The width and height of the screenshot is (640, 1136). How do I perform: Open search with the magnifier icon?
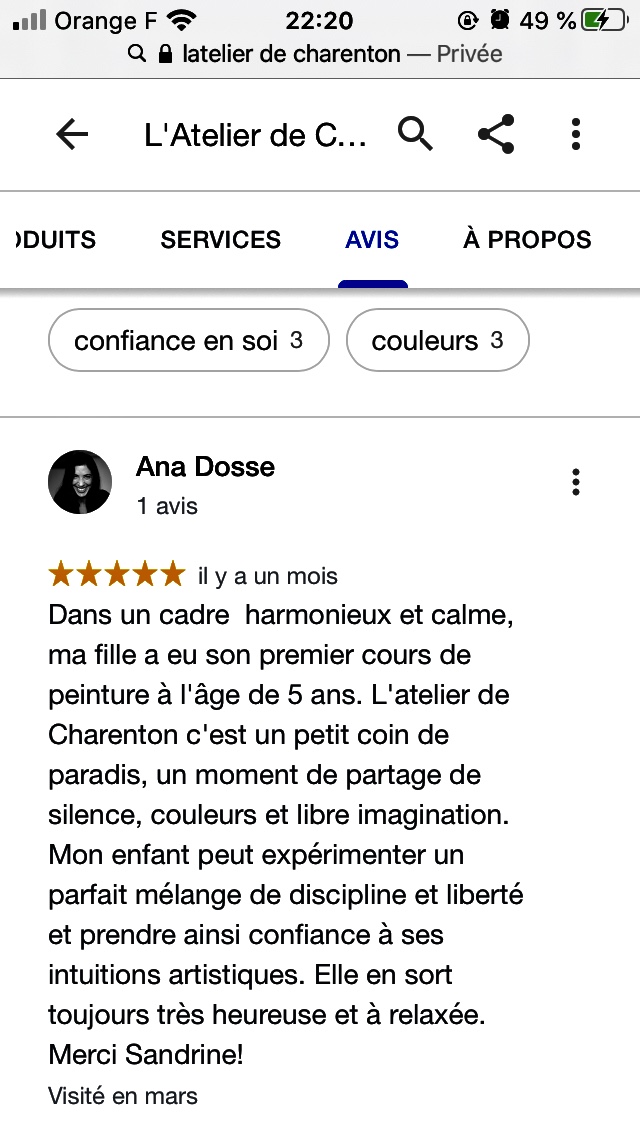(415, 134)
